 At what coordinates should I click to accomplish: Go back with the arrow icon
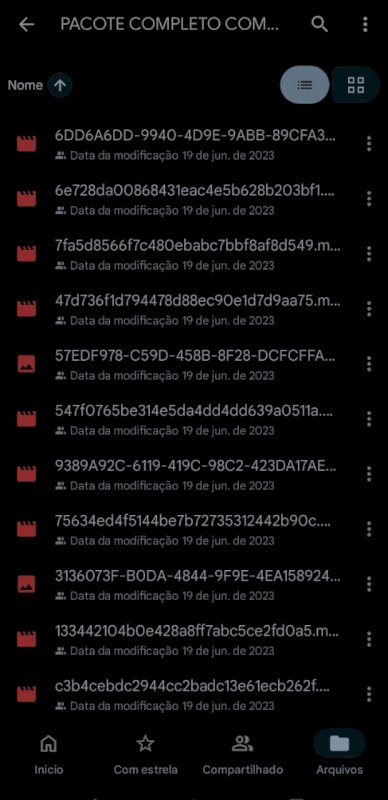[26, 24]
